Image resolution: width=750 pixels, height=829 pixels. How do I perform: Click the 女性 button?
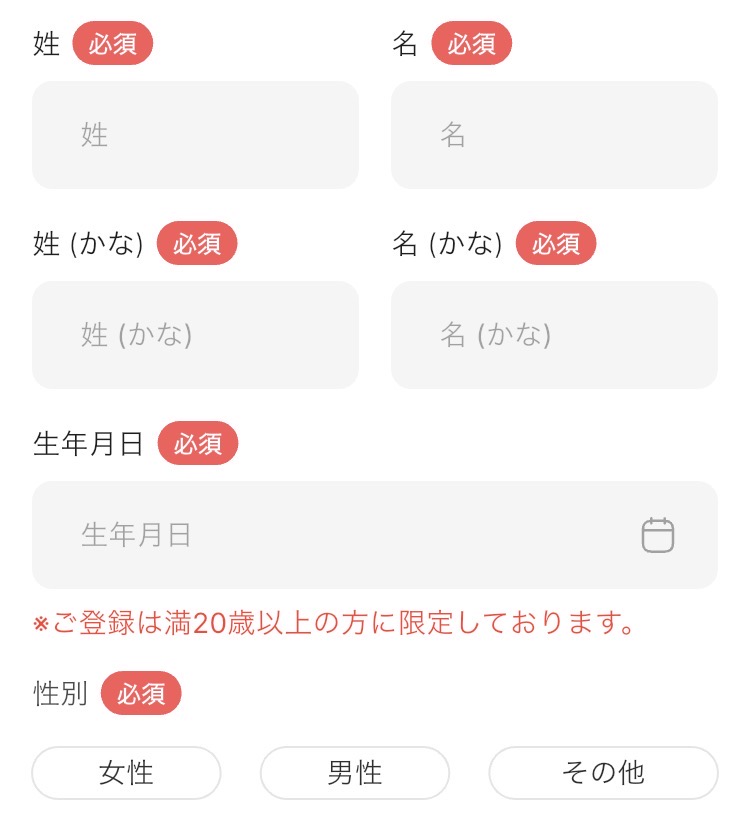[126, 772]
